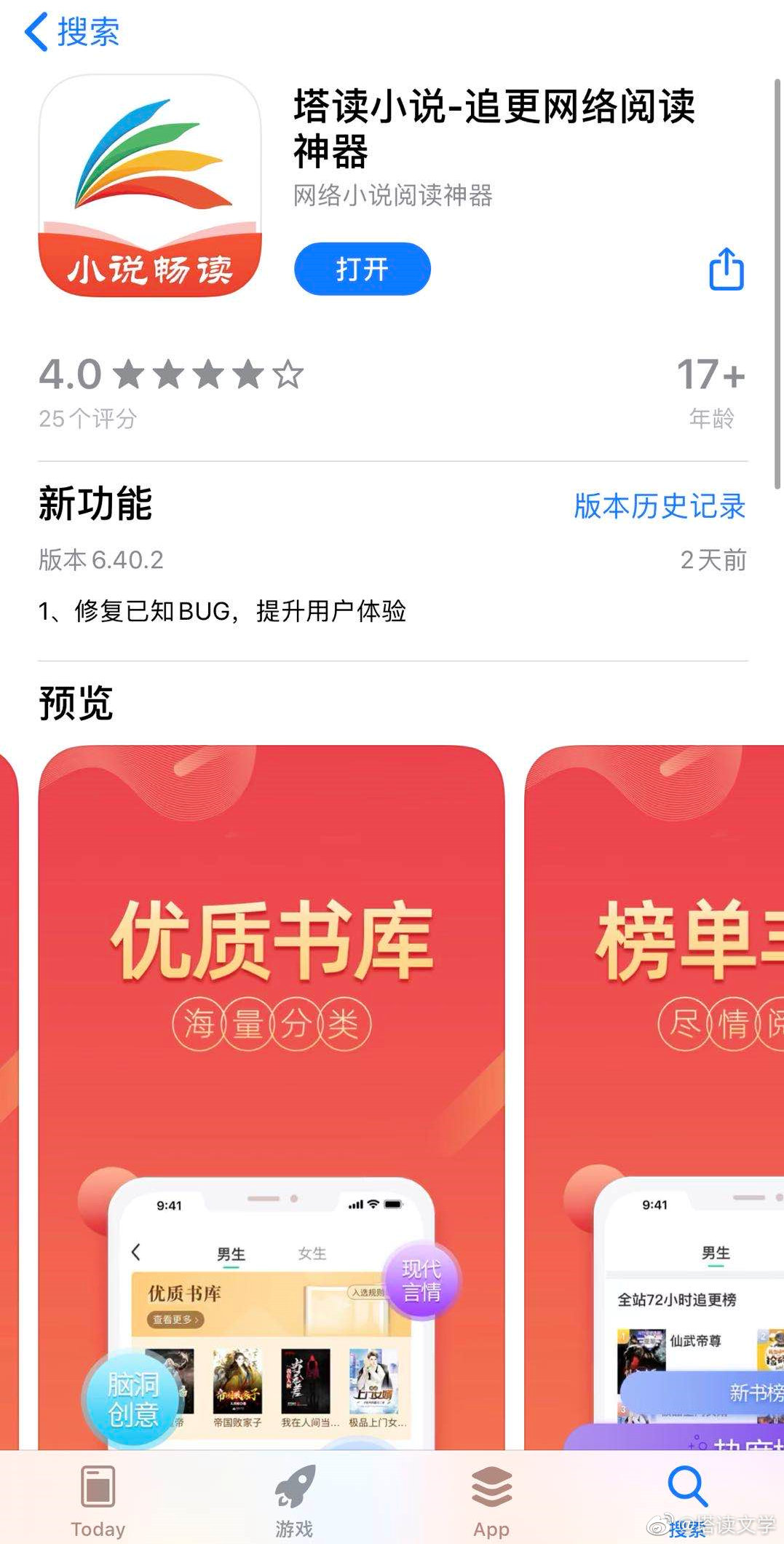Share this app page
Image resolution: width=784 pixels, height=1544 pixels.
(x=726, y=269)
